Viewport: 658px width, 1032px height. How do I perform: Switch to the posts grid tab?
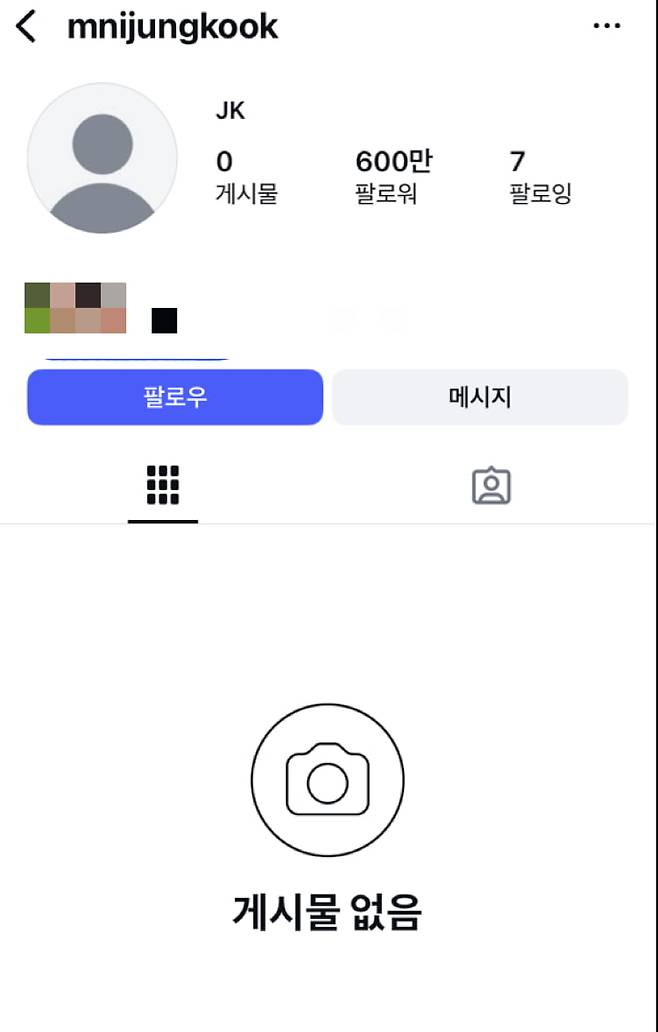tap(163, 486)
